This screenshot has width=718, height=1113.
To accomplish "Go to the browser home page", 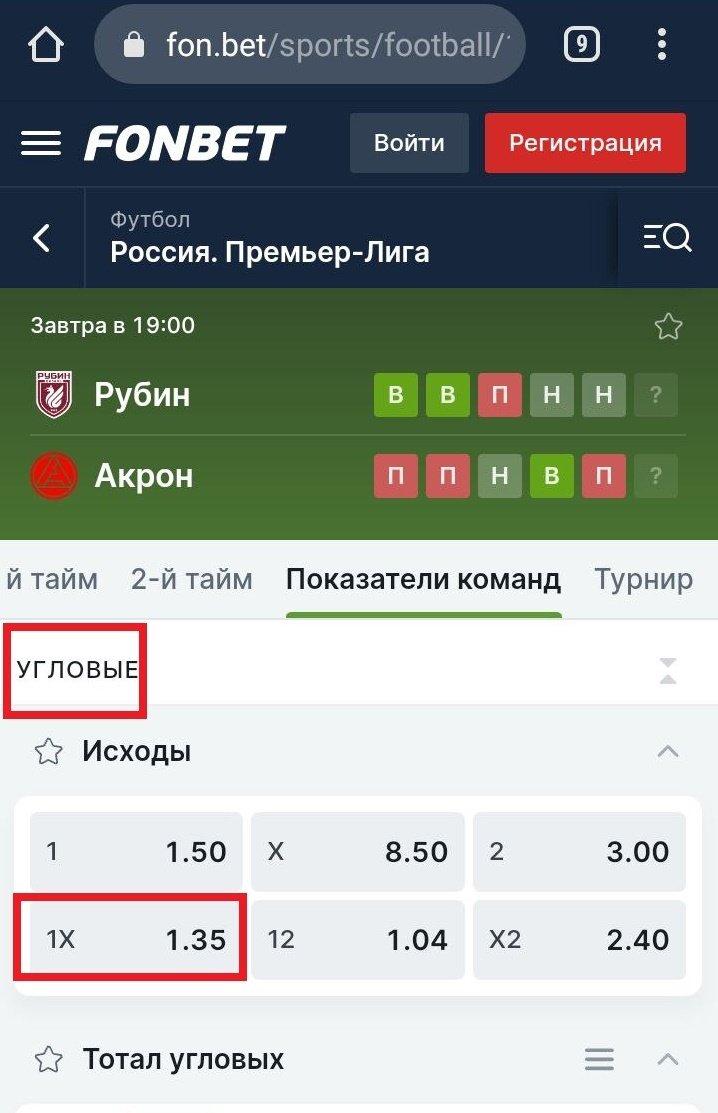I will pyautogui.click(x=46, y=45).
